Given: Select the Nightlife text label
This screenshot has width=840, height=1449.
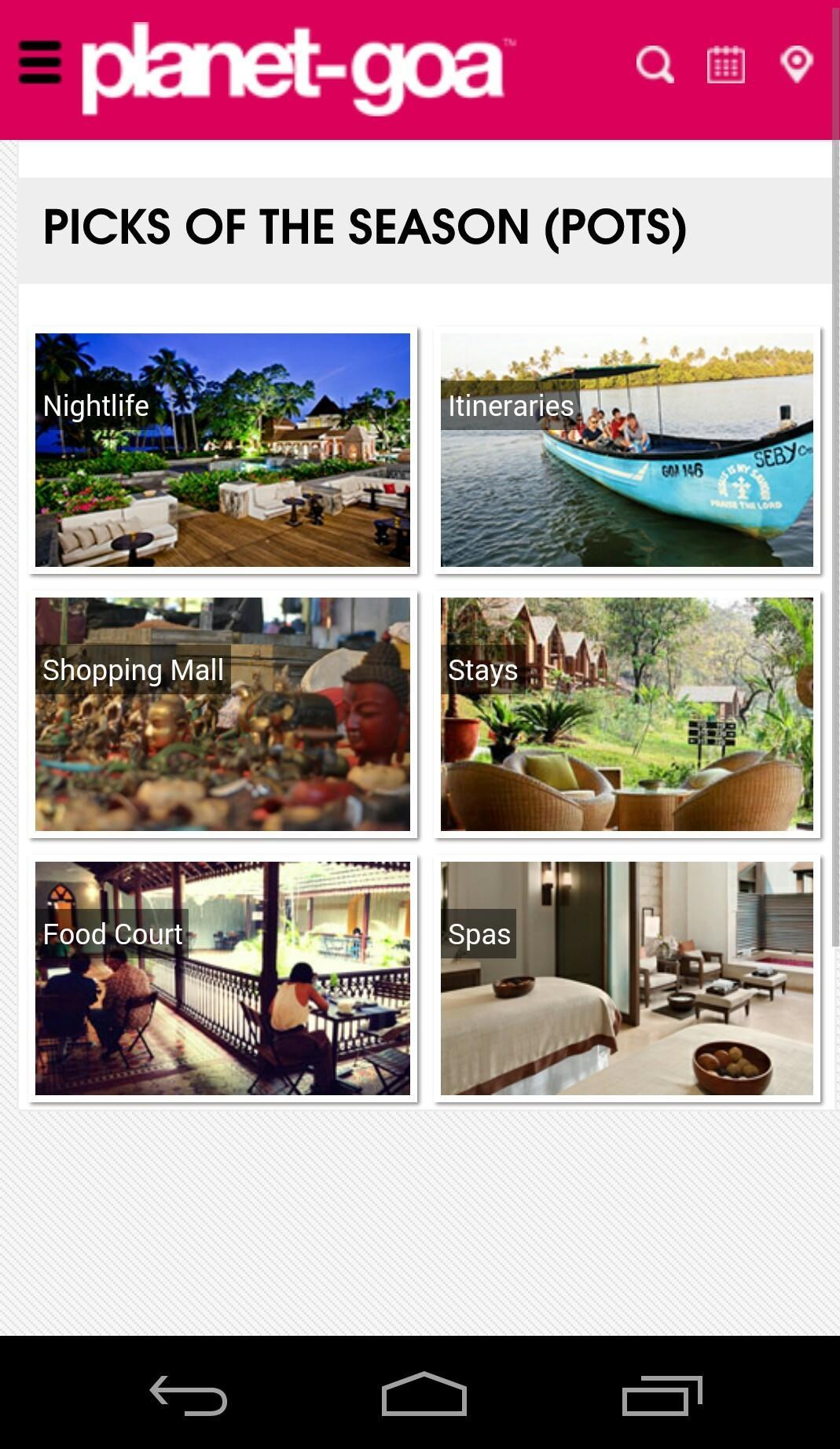Looking at the screenshot, I should point(95,406).
